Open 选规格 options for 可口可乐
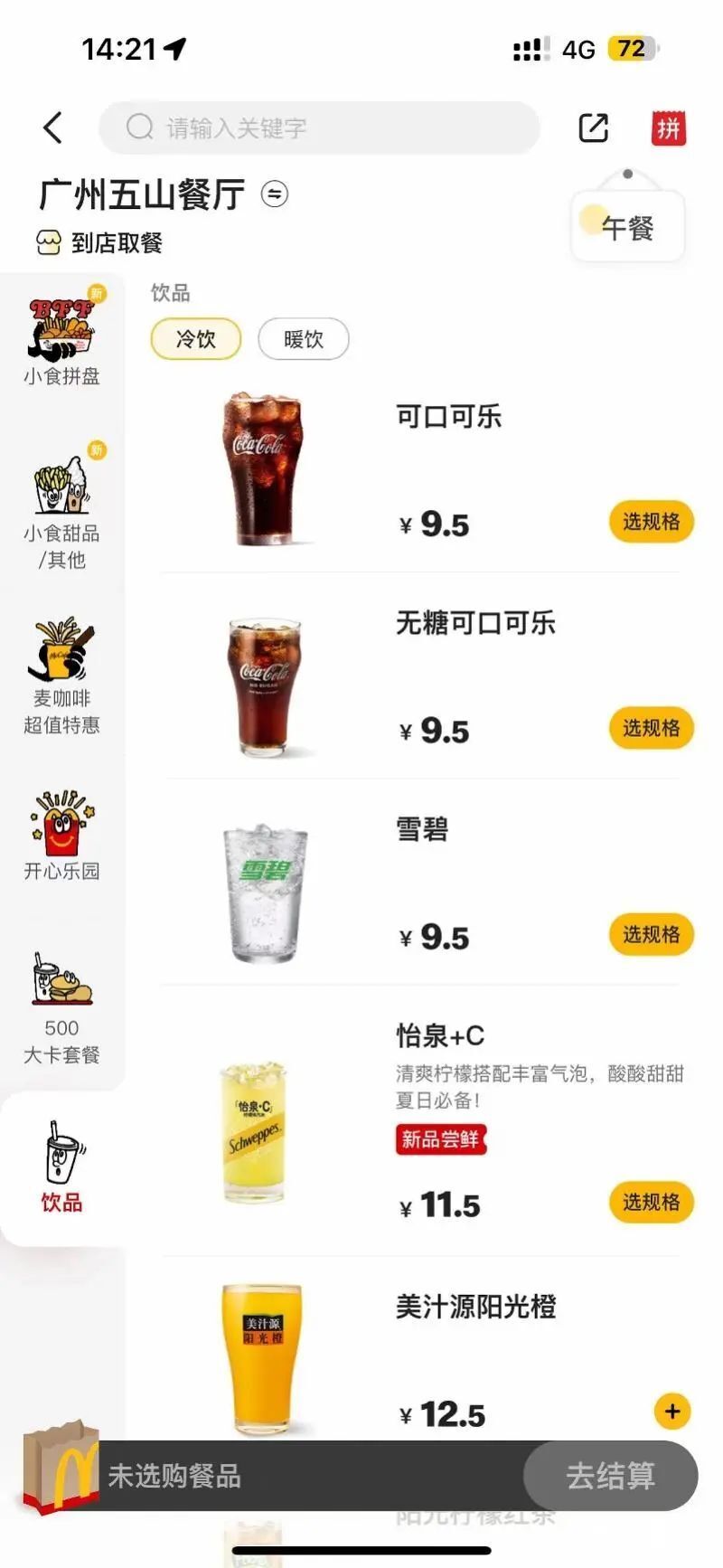Screen dimensions: 723x1568 pyautogui.click(x=651, y=522)
